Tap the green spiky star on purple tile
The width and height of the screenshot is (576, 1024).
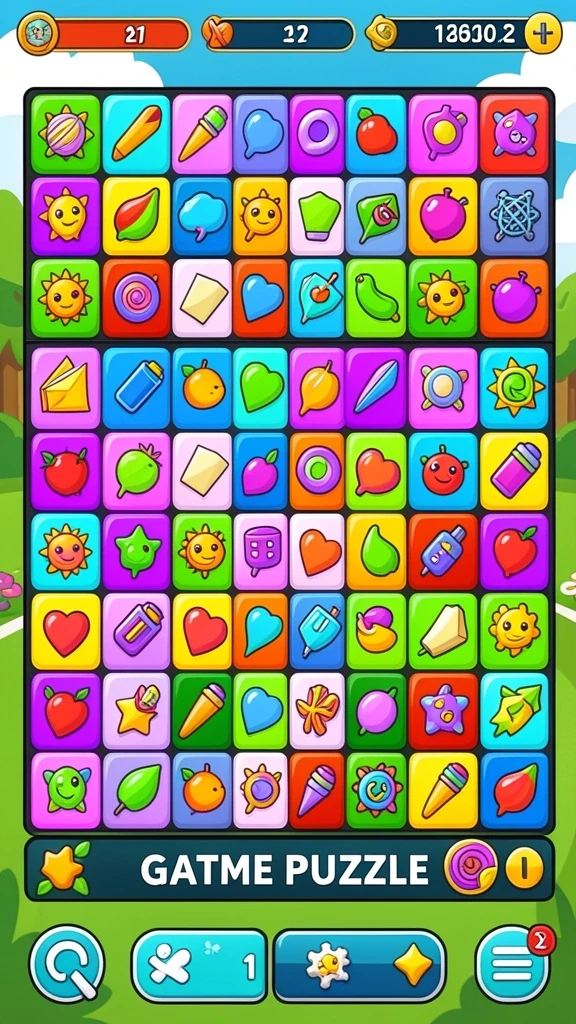point(136,552)
